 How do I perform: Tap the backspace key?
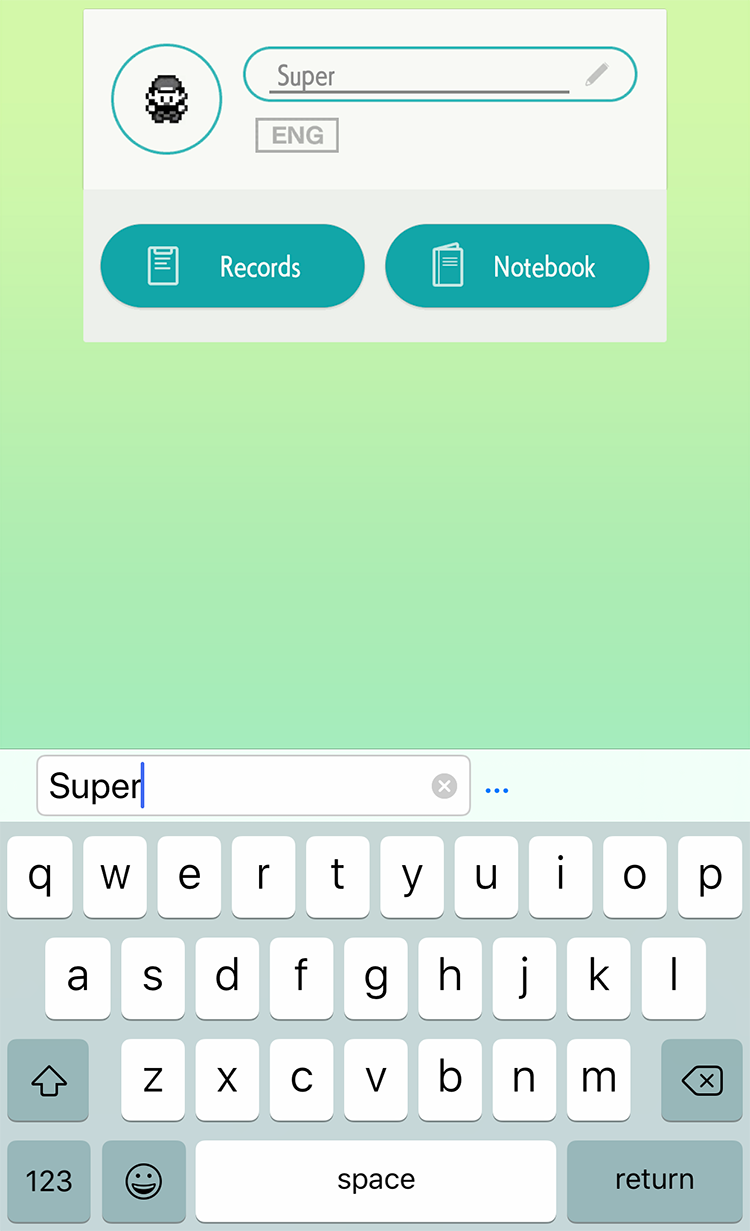[x=702, y=1080]
